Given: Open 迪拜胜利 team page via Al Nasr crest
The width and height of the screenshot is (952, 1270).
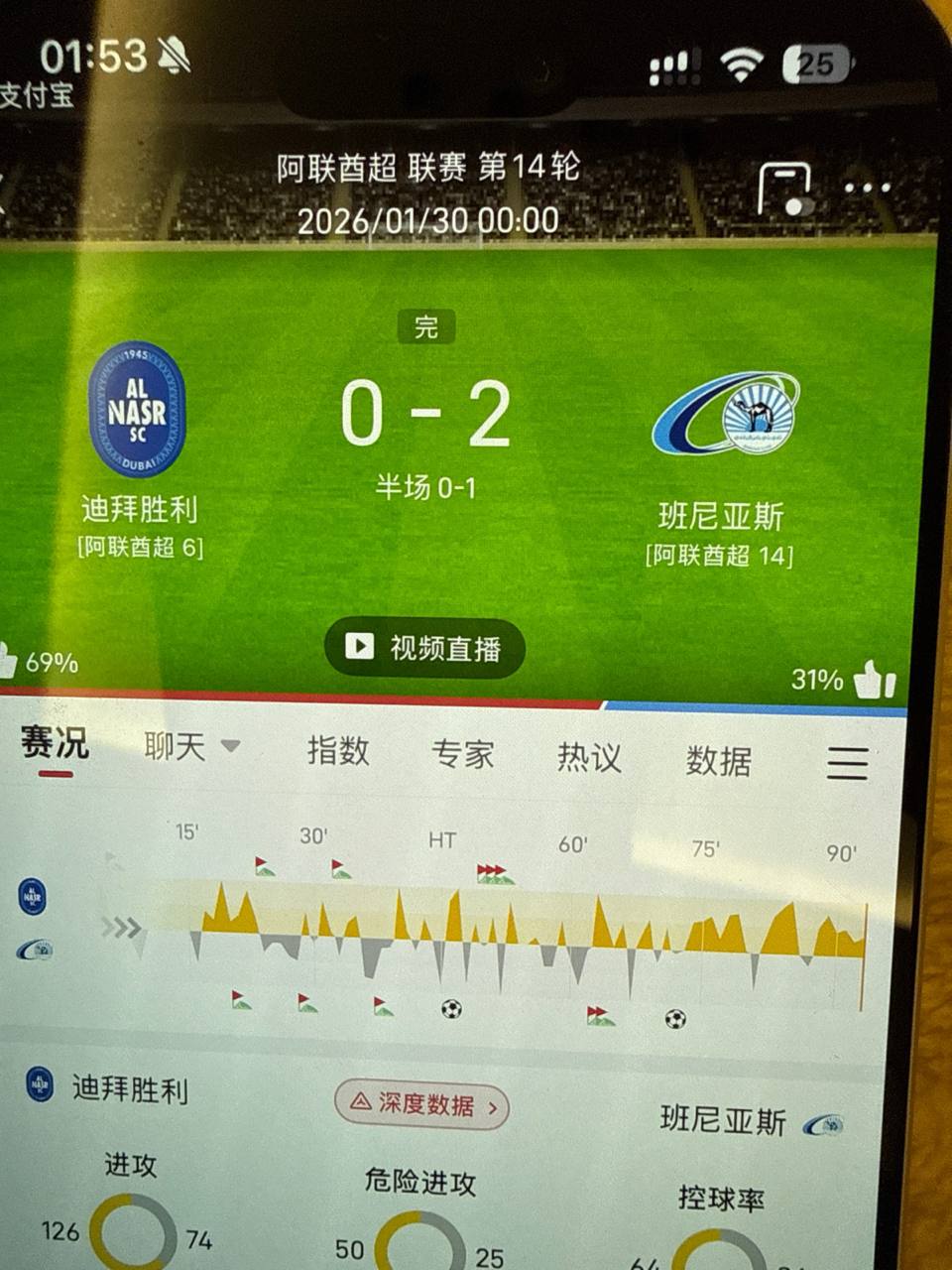Looking at the screenshot, I should click(x=137, y=411).
